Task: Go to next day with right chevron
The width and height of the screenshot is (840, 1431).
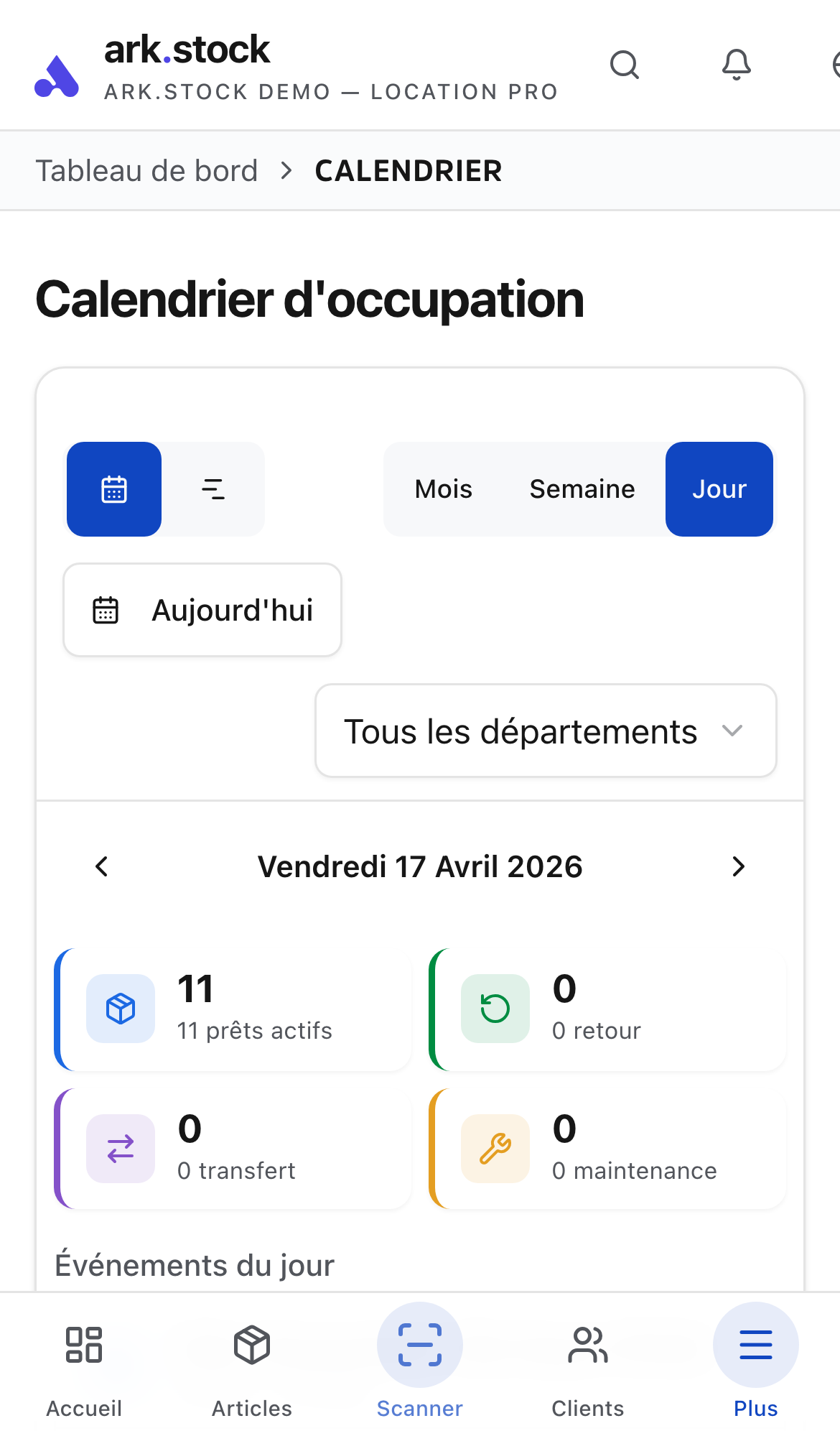Action: coord(738,866)
